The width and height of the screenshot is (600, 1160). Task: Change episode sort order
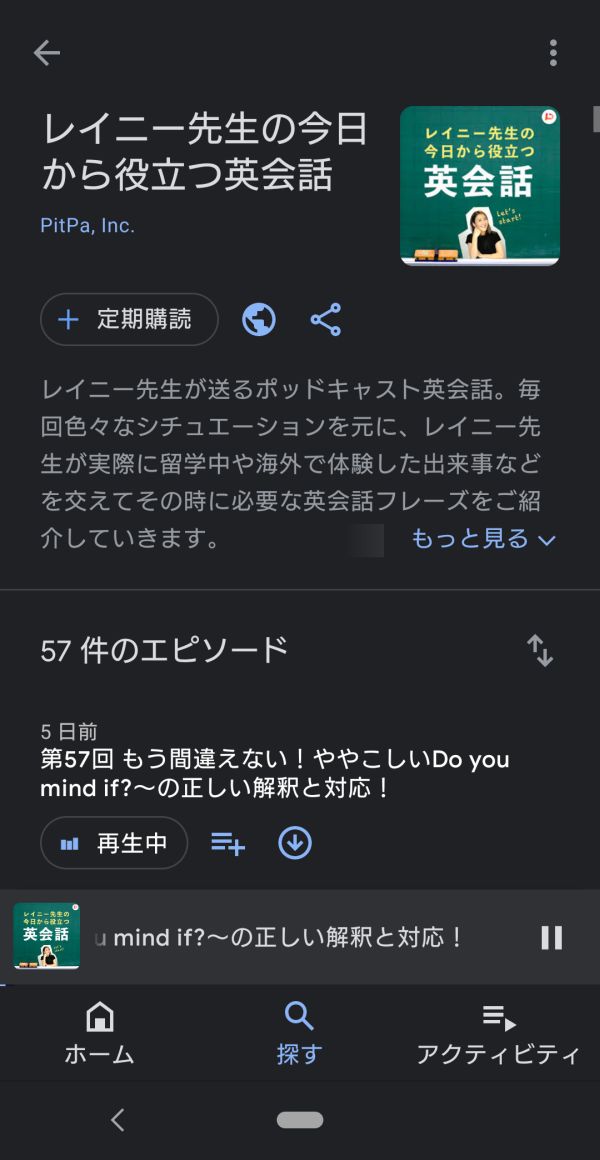click(540, 650)
